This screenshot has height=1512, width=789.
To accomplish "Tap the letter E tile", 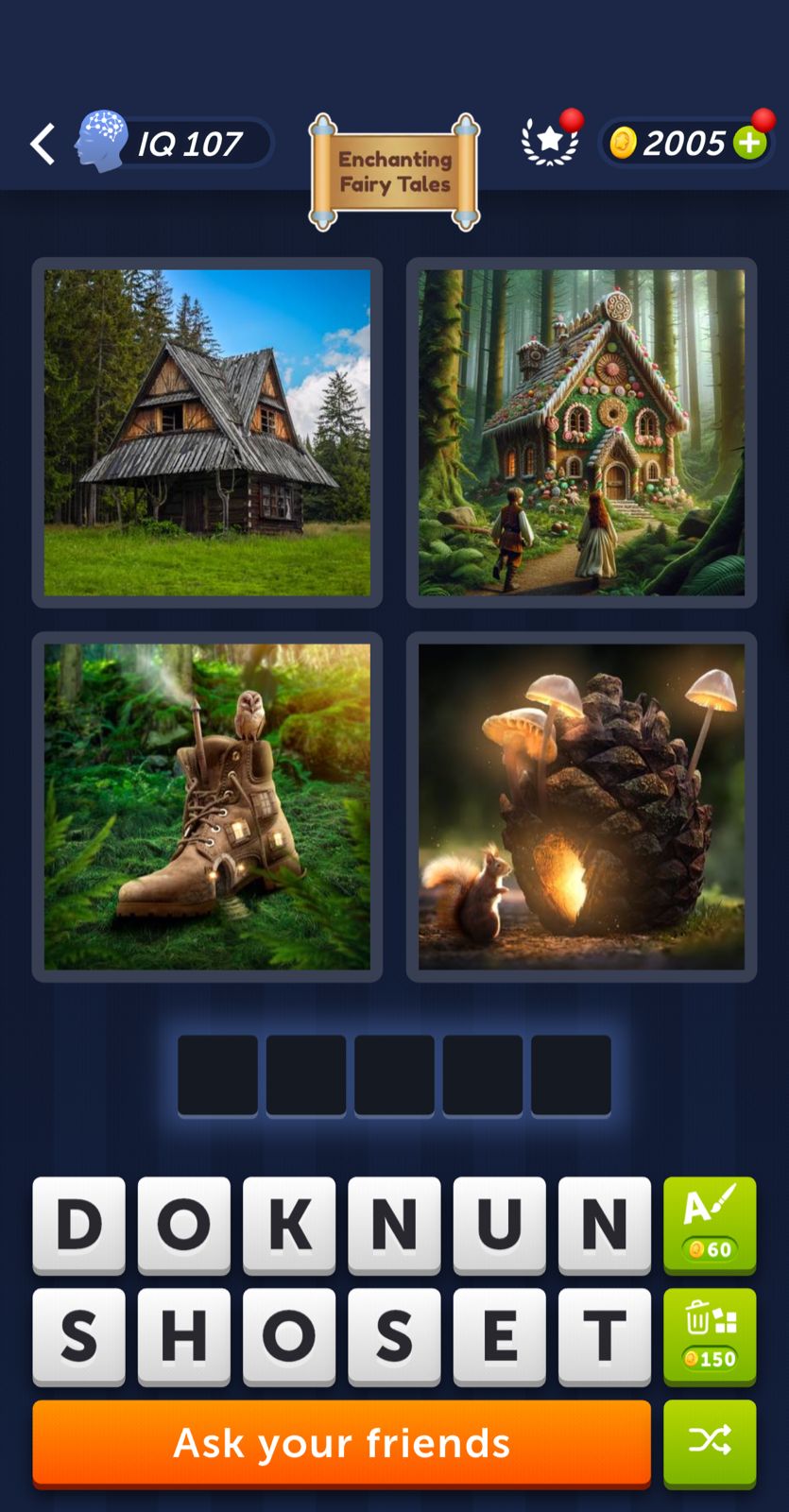I will tap(499, 1336).
